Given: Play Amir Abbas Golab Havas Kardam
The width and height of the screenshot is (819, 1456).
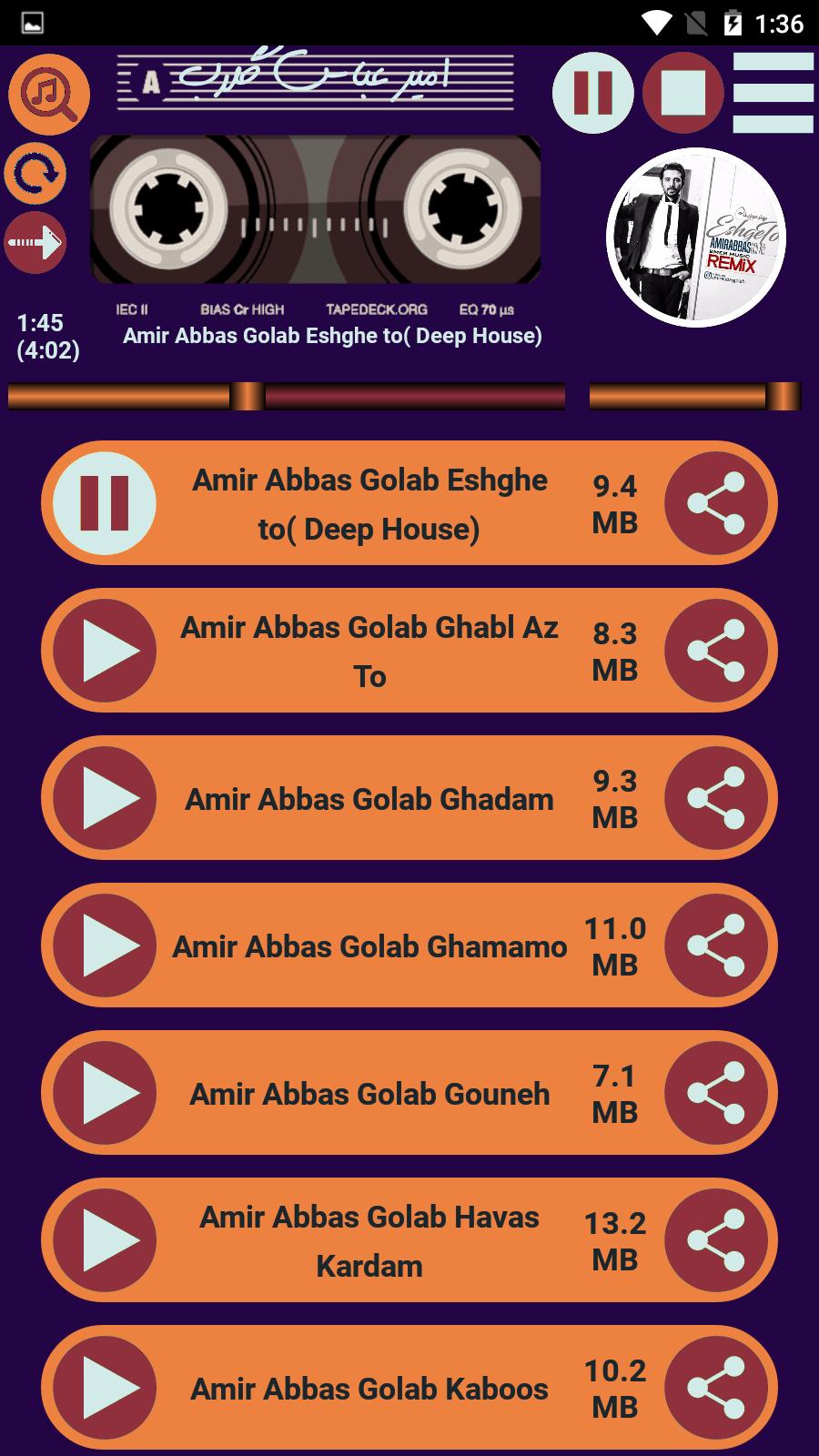Looking at the screenshot, I should pyautogui.click(x=105, y=1240).
